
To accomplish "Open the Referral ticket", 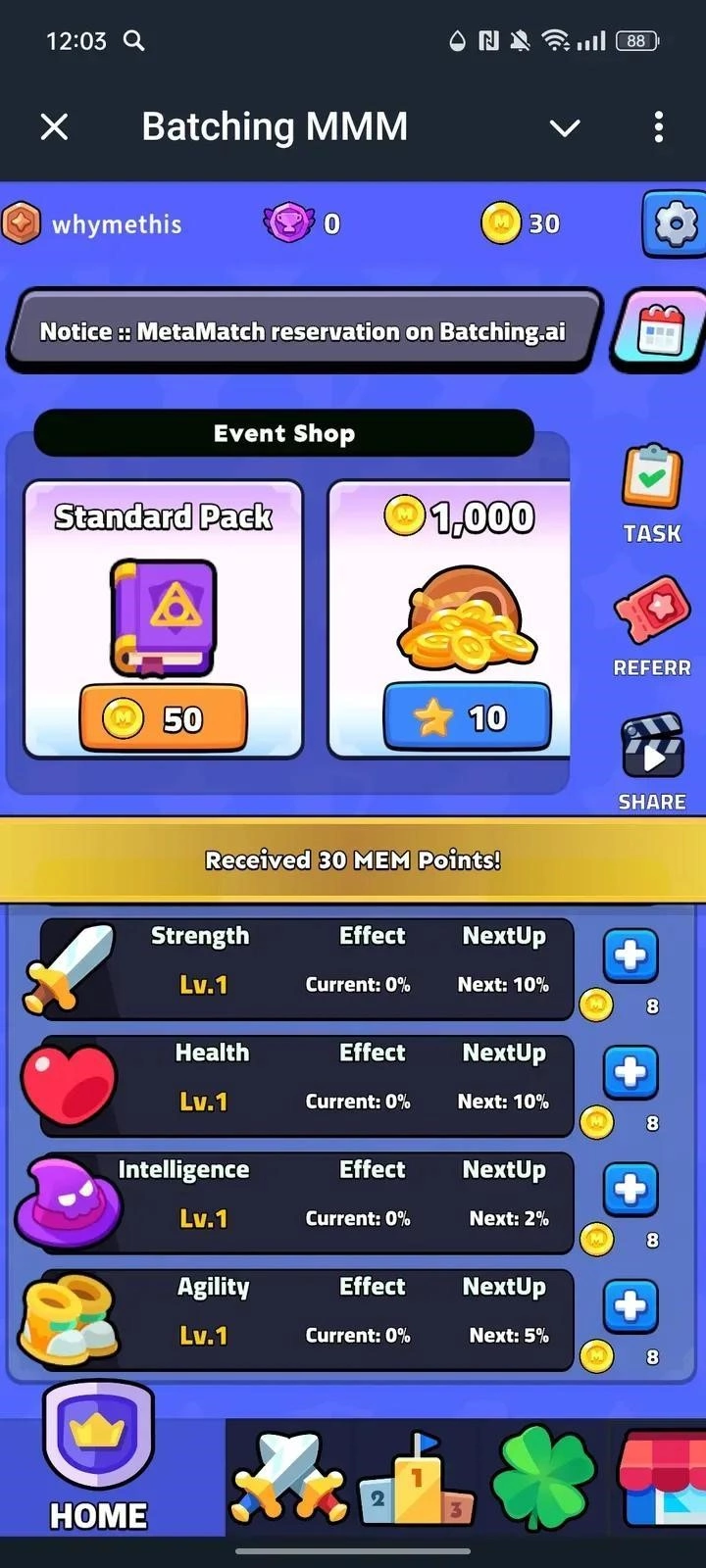I will (x=652, y=625).
